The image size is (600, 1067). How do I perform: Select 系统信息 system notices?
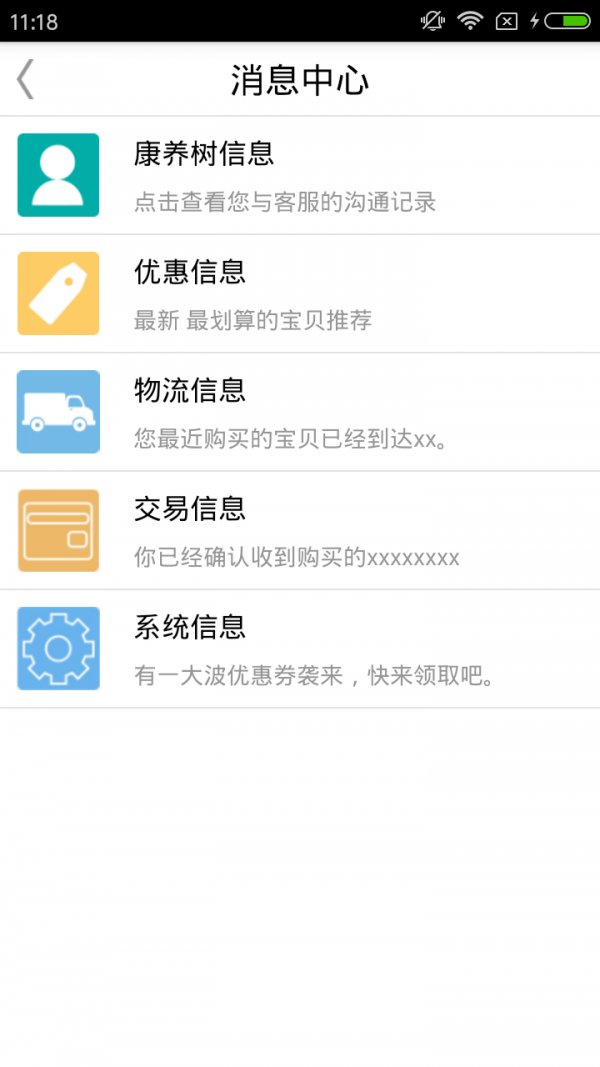point(300,648)
